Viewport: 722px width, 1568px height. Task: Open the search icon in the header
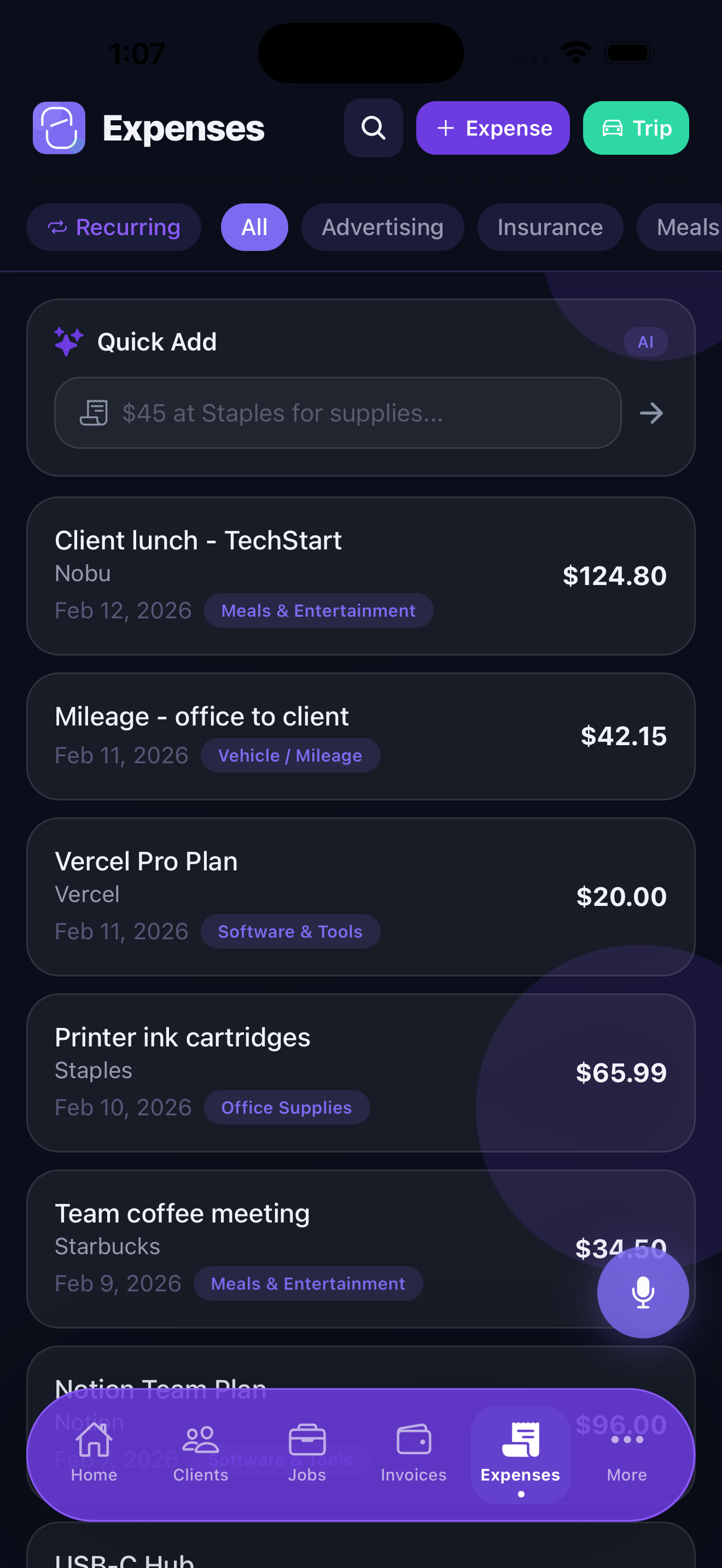pyautogui.click(x=372, y=128)
